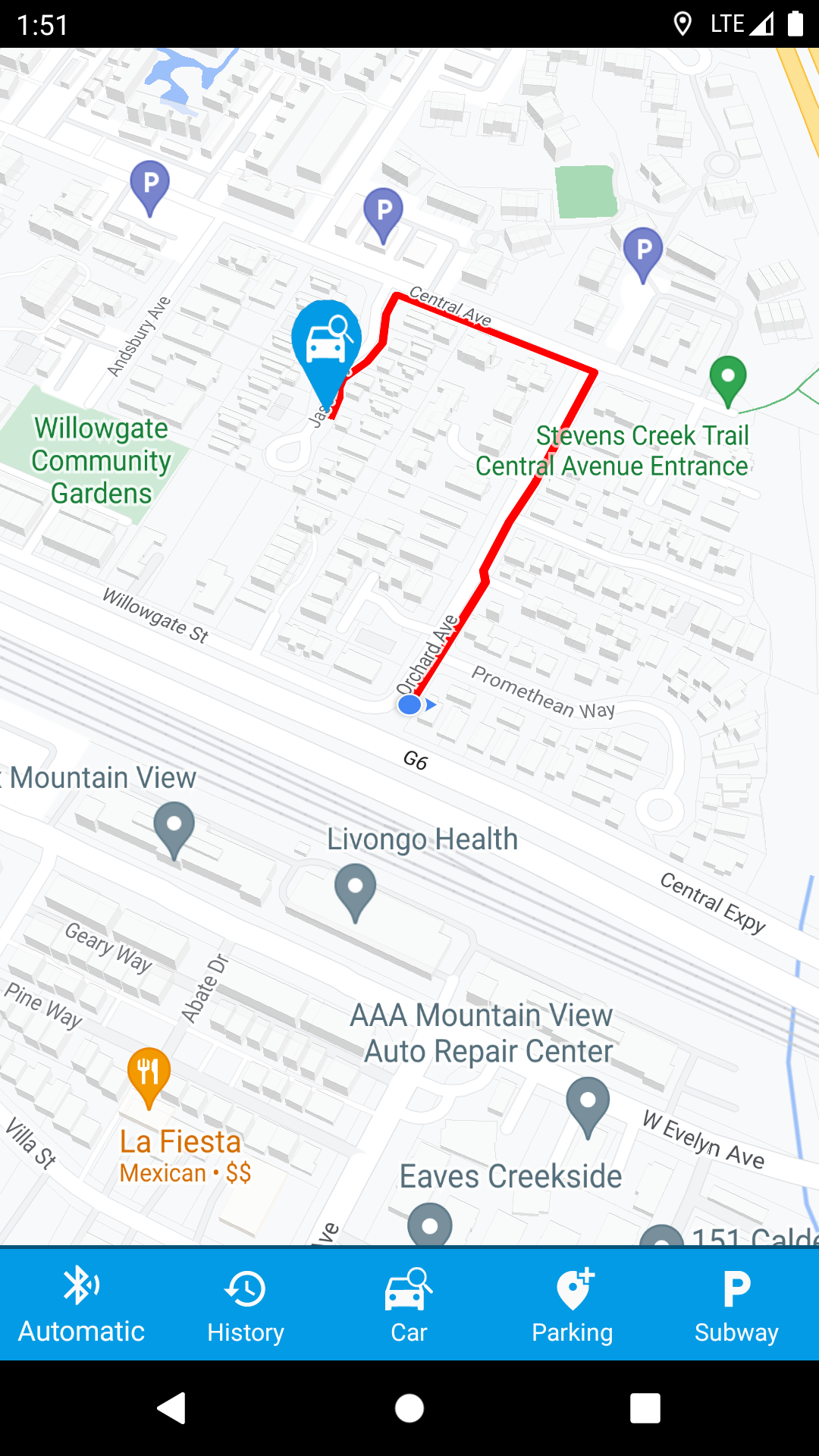The image size is (819, 1456).
Task: Tap the parking pin near Andsbury Ave
Action: click(x=150, y=186)
